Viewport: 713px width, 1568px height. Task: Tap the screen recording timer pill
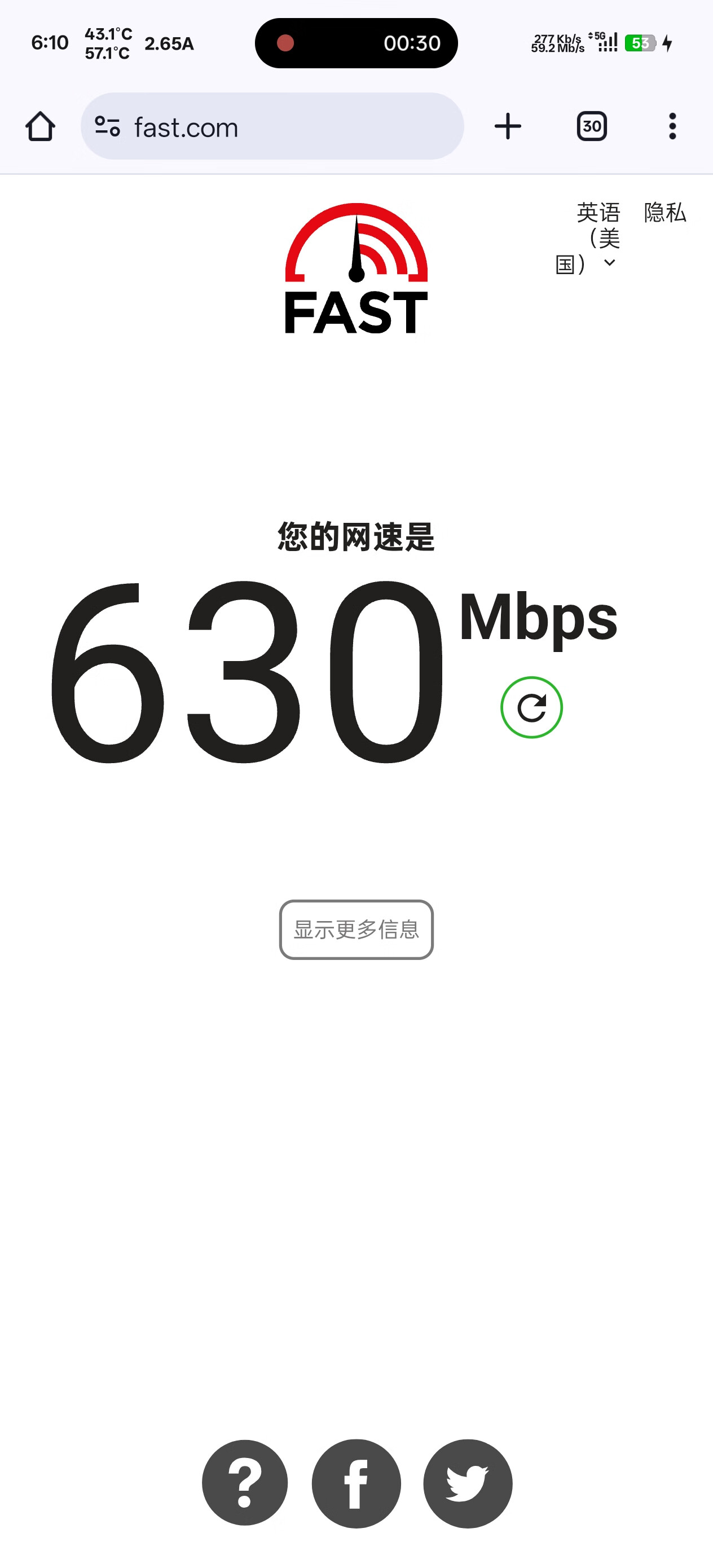(356, 43)
